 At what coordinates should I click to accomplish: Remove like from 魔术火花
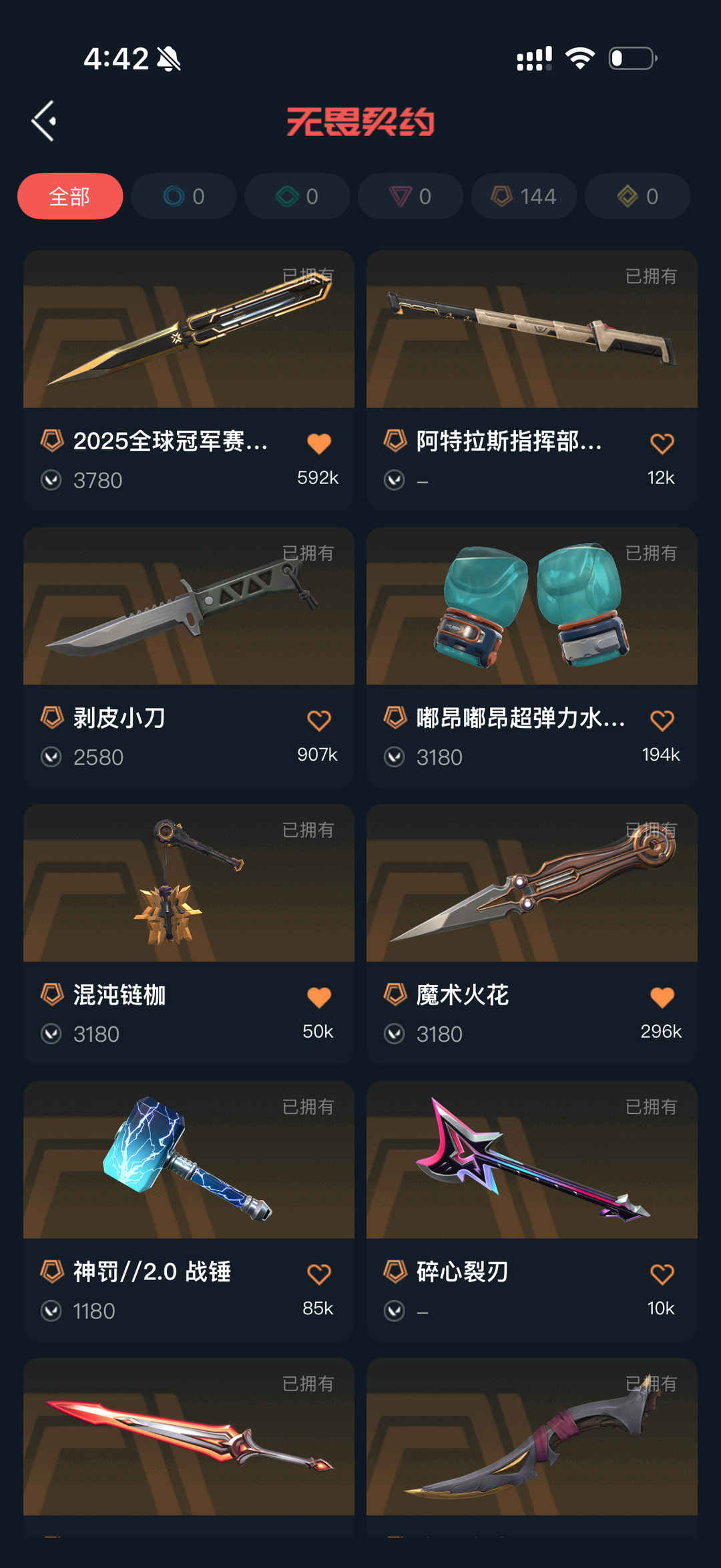[x=662, y=998]
